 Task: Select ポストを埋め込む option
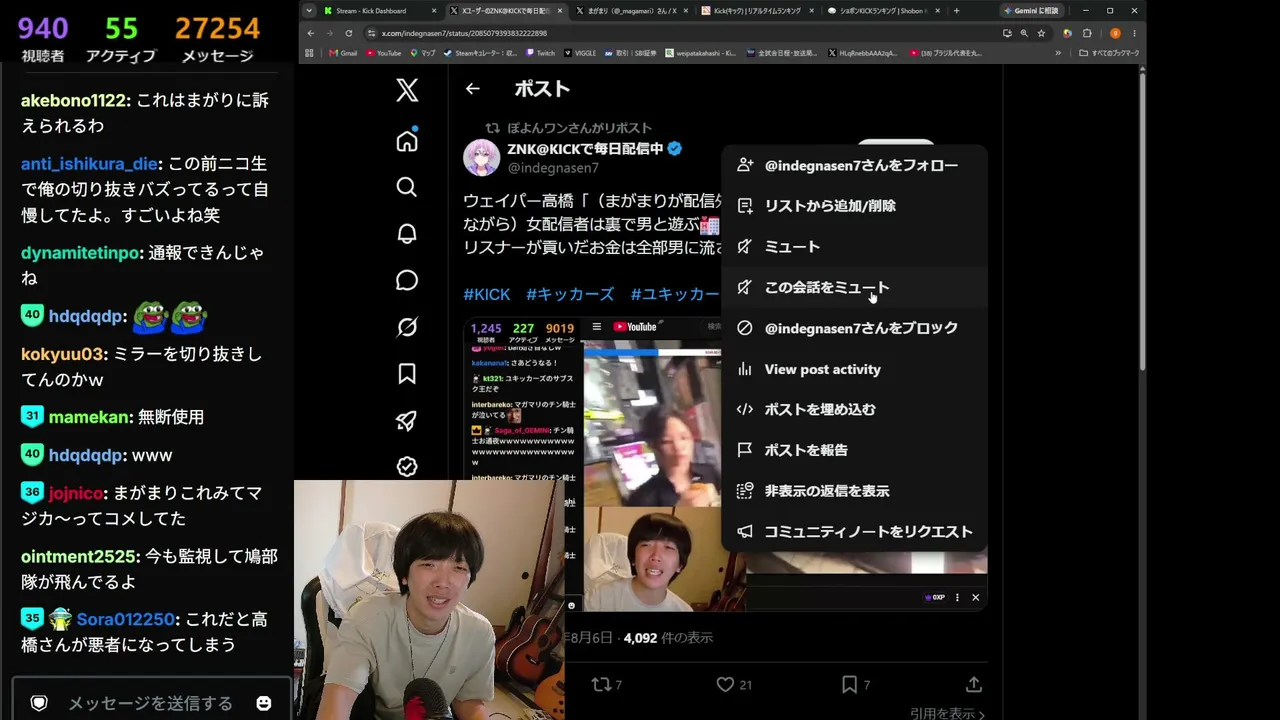(854, 409)
